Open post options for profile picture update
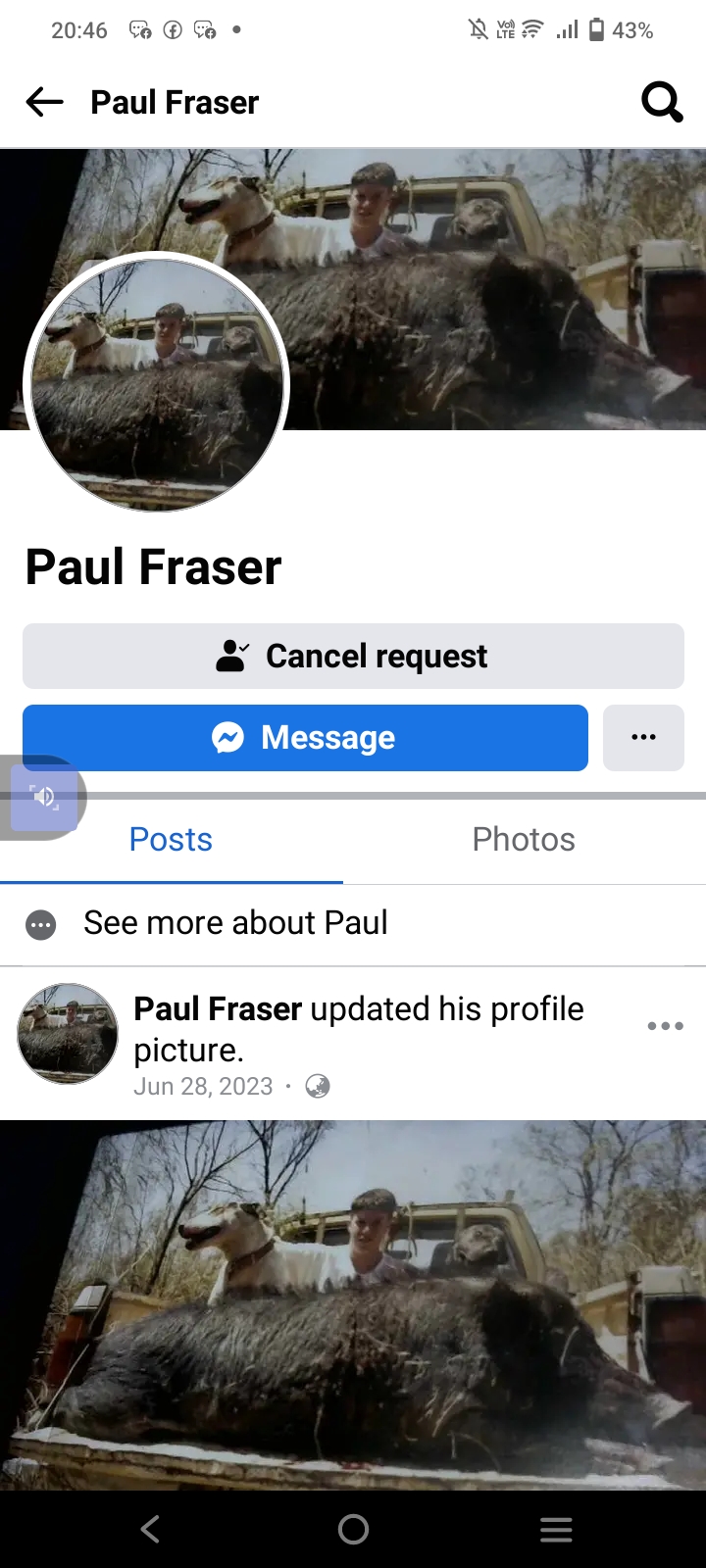 coord(665,1026)
